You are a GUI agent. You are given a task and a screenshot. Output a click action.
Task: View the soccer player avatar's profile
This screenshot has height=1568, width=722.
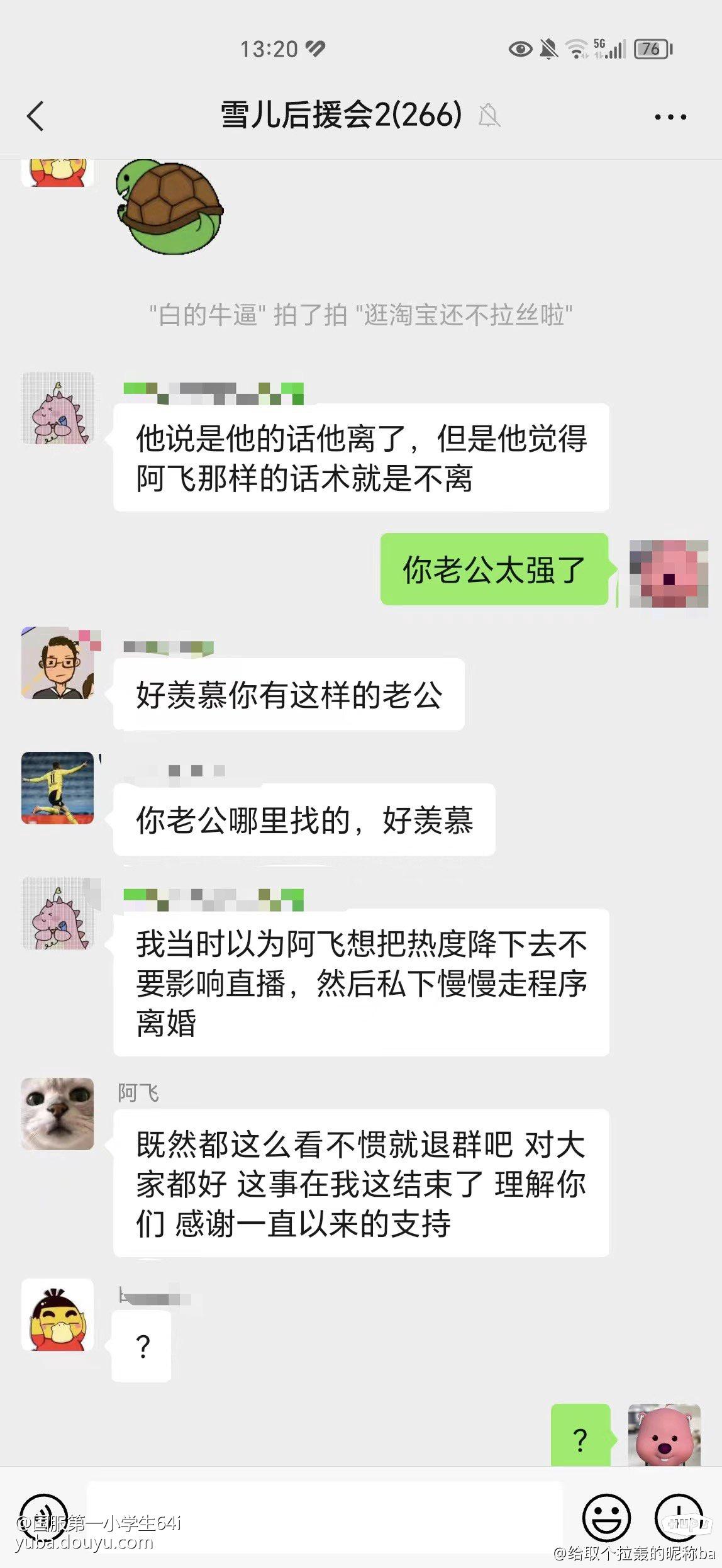coord(58,788)
